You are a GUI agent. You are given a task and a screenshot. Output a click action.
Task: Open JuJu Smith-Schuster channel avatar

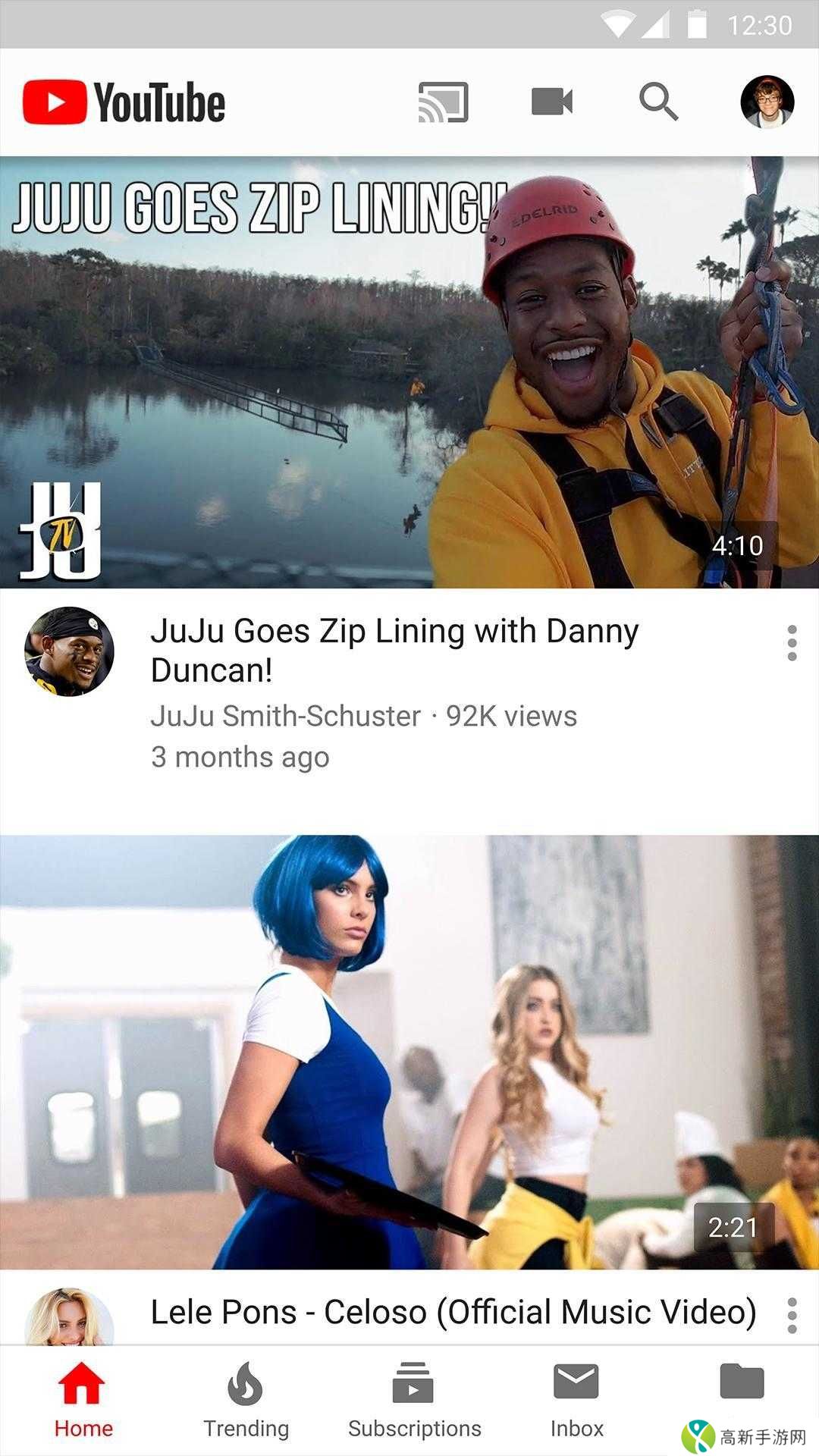(69, 651)
